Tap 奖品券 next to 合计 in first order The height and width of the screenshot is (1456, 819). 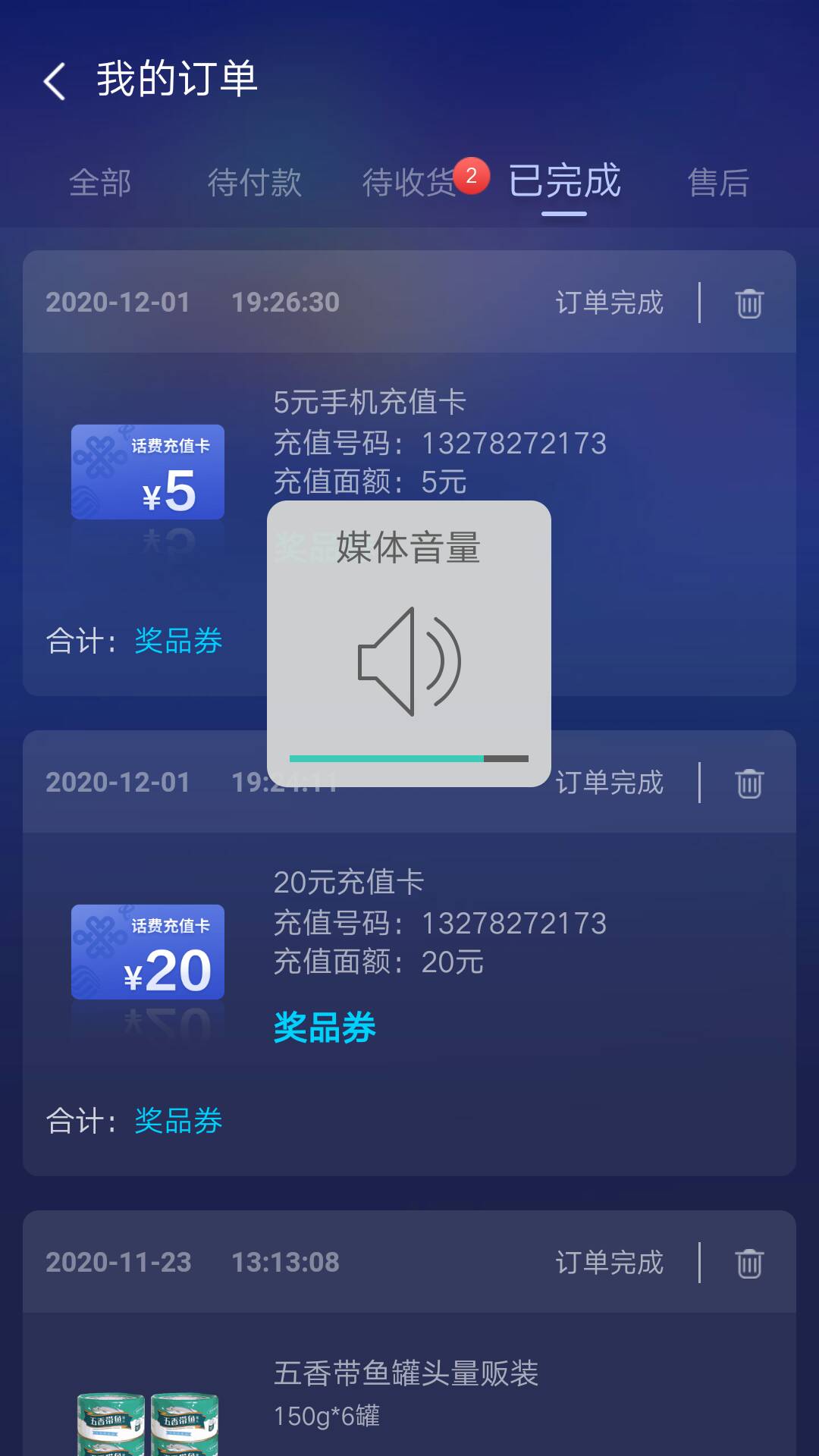tap(178, 642)
